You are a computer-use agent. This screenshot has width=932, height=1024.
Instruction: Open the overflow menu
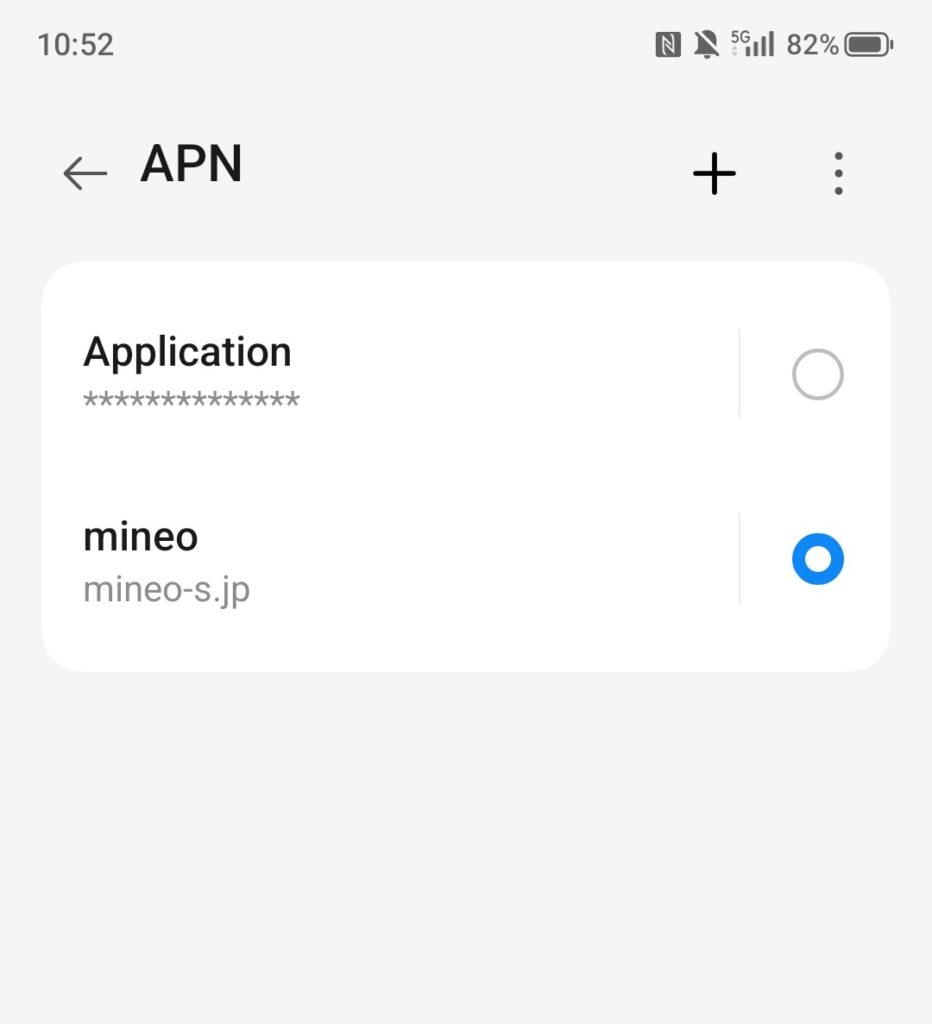tap(838, 174)
